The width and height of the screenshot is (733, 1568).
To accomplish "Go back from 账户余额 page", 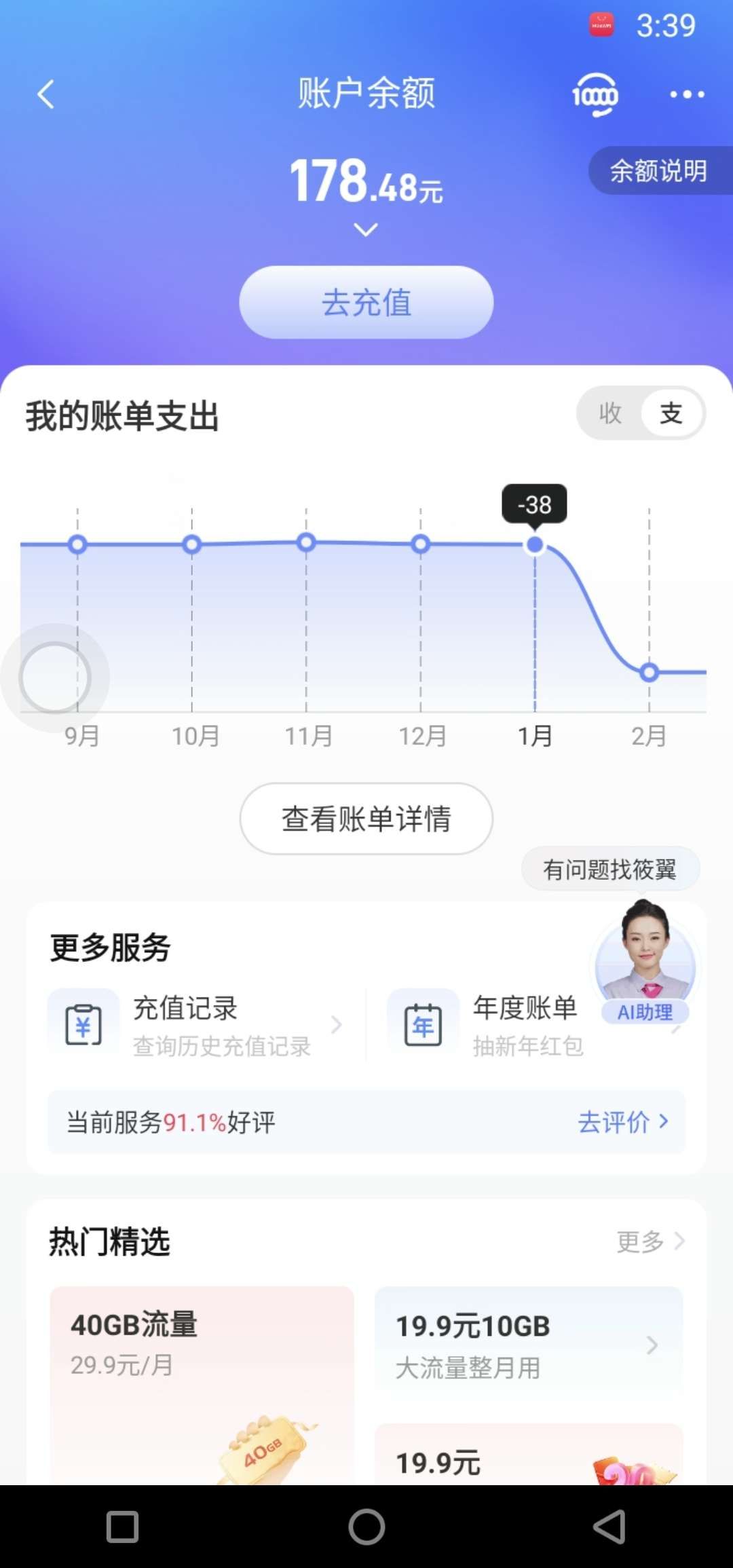I will click(46, 94).
